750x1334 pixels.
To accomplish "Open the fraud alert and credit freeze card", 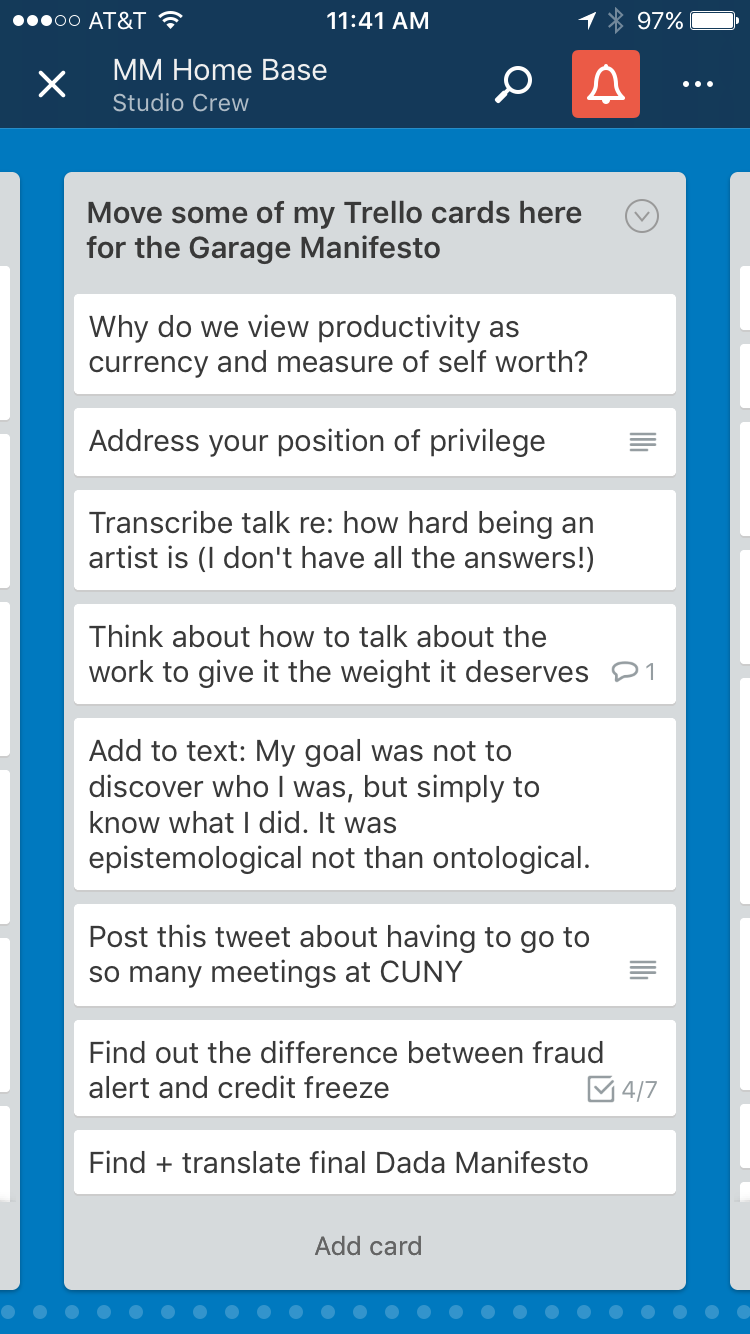I will (375, 1068).
